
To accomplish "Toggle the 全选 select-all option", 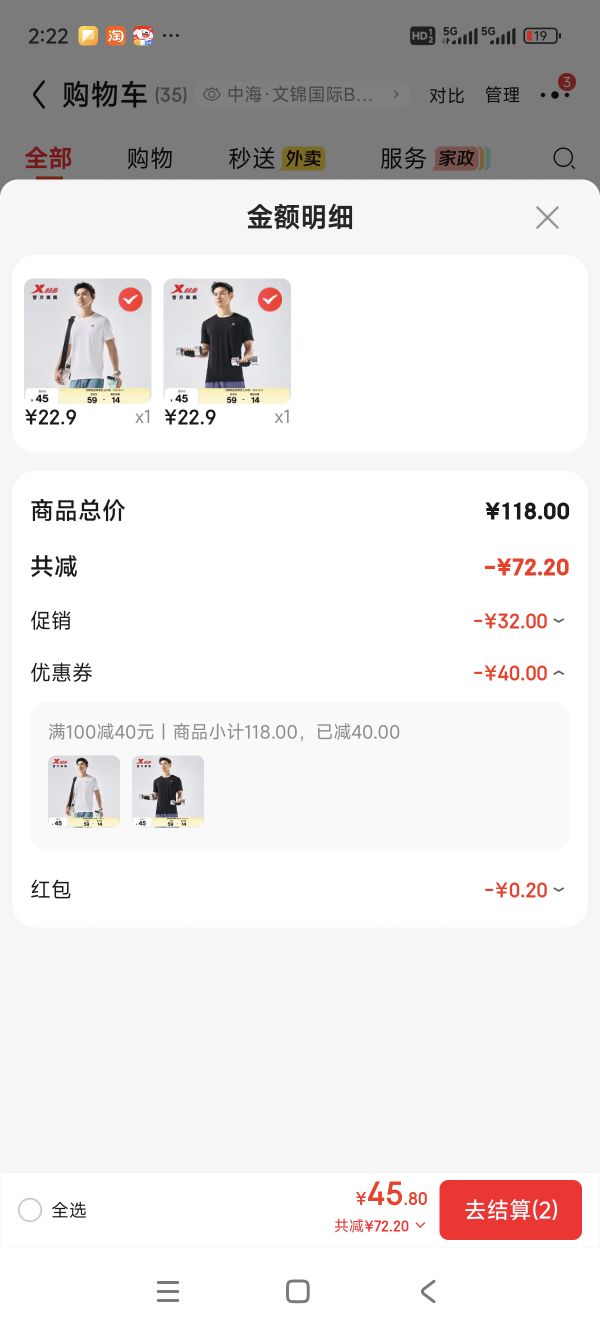I will pyautogui.click(x=52, y=1210).
